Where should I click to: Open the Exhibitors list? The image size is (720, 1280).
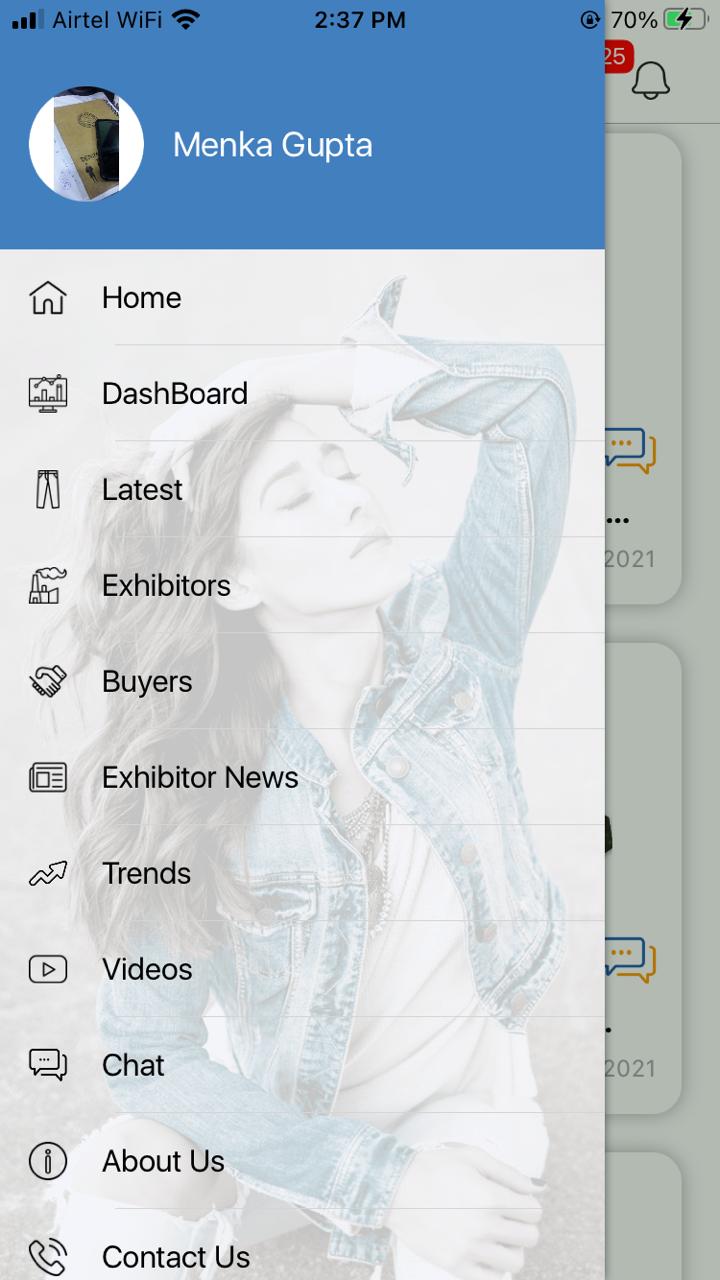click(302, 586)
